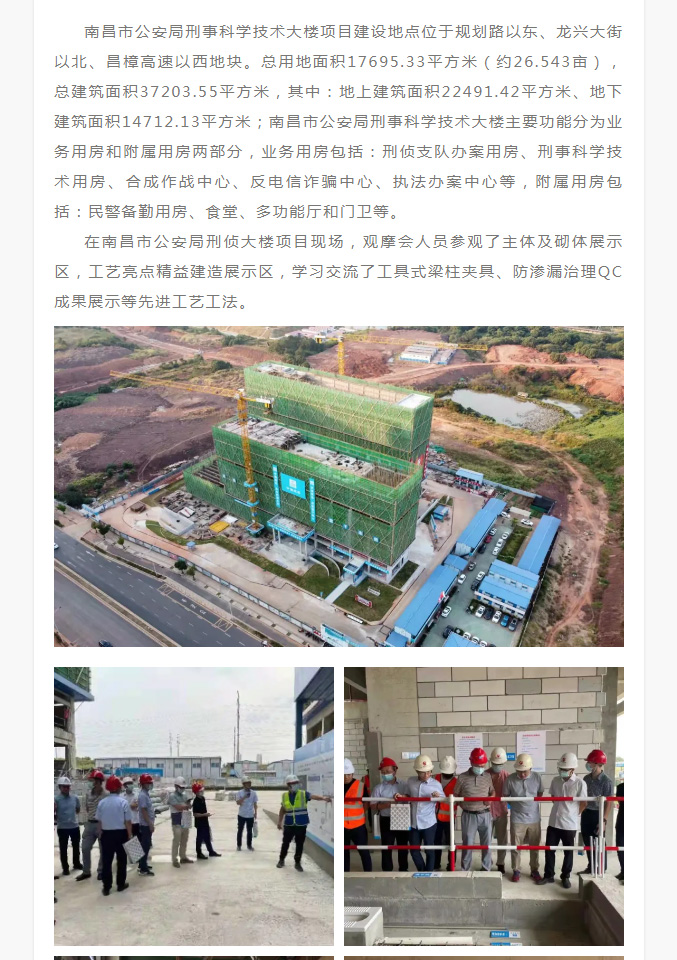This screenshot has height=960, width=677.
Task: Open the aerial photo of the green-netted building
Action: pos(338,486)
